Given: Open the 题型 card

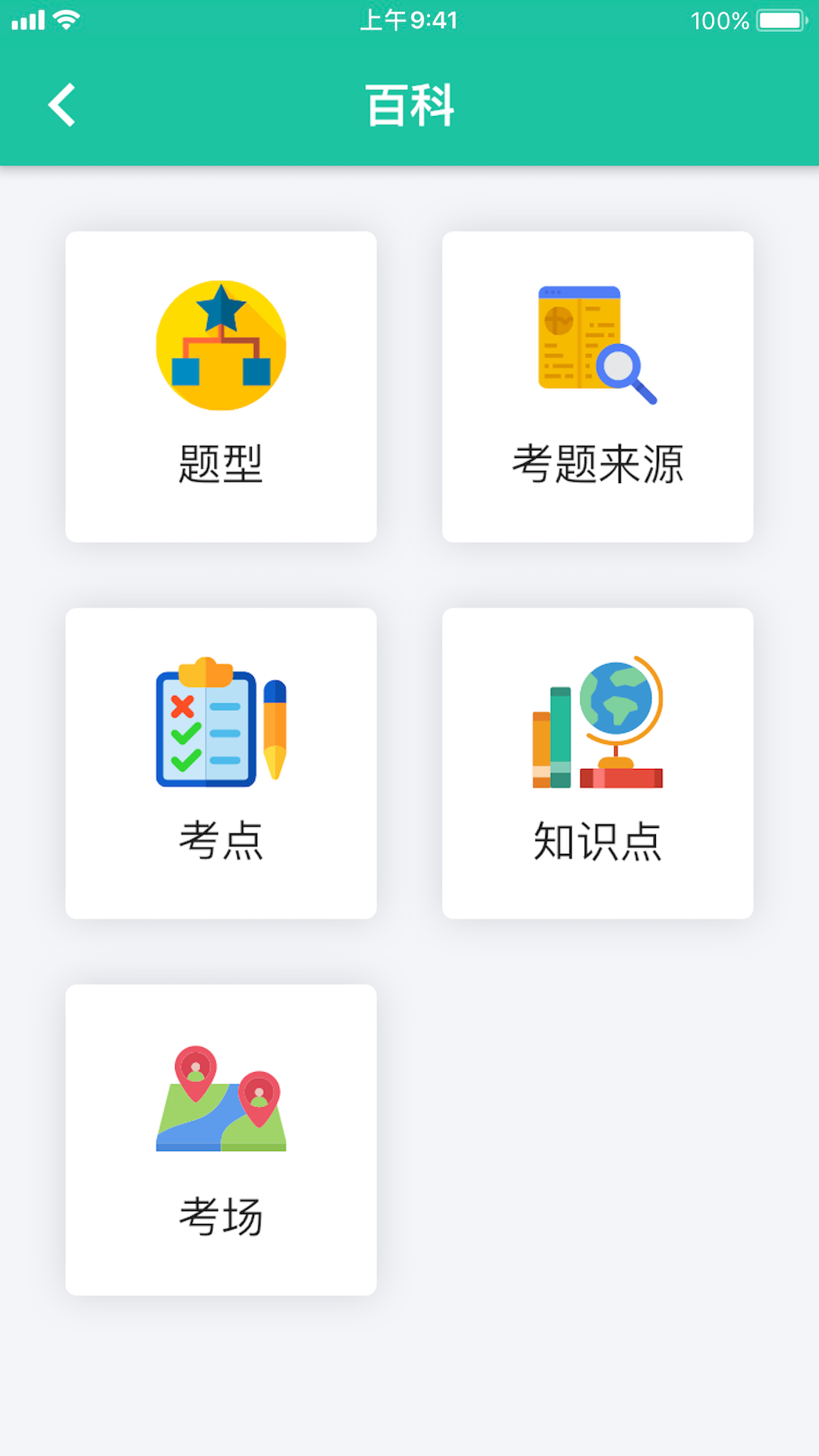Looking at the screenshot, I should (221, 387).
